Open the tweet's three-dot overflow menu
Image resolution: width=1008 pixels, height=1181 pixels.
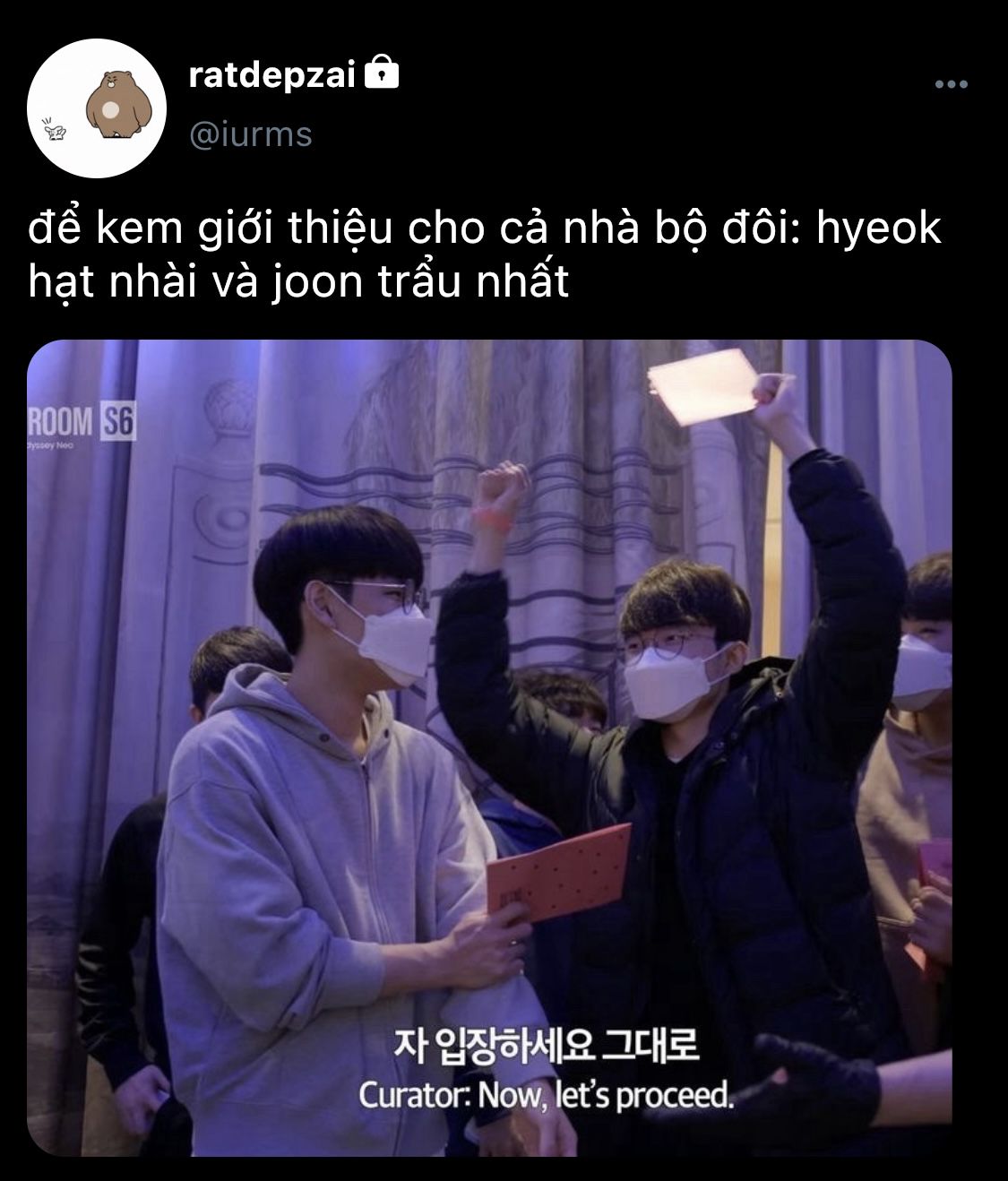(951, 84)
